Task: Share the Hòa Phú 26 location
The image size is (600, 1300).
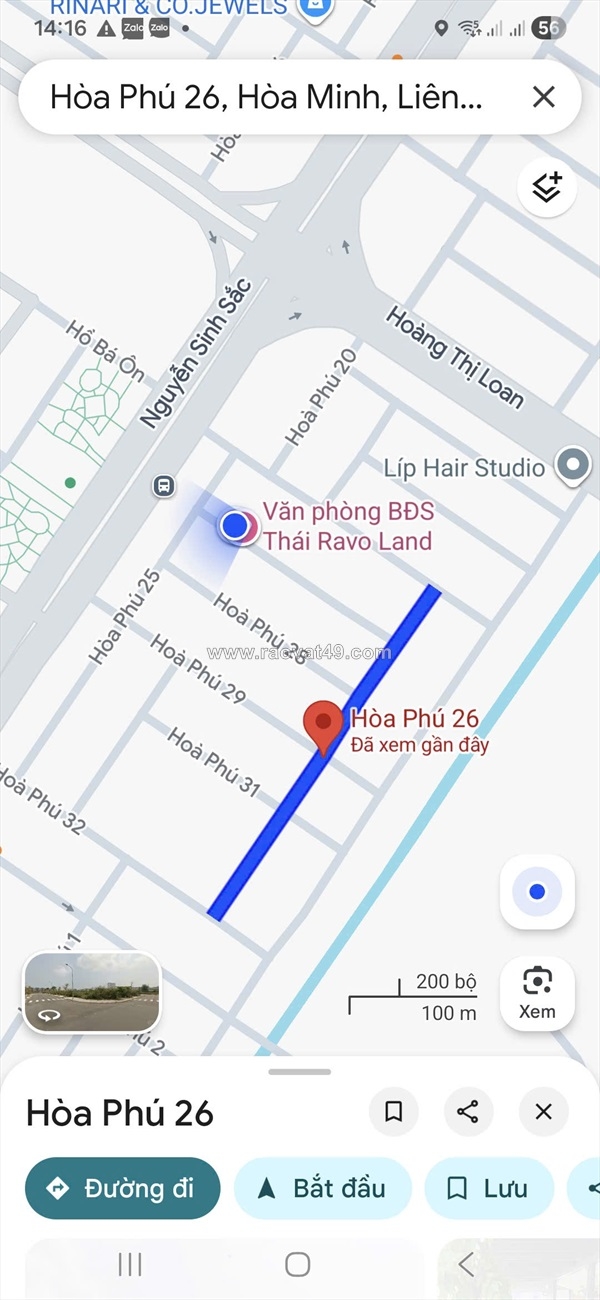Action: [x=468, y=1112]
